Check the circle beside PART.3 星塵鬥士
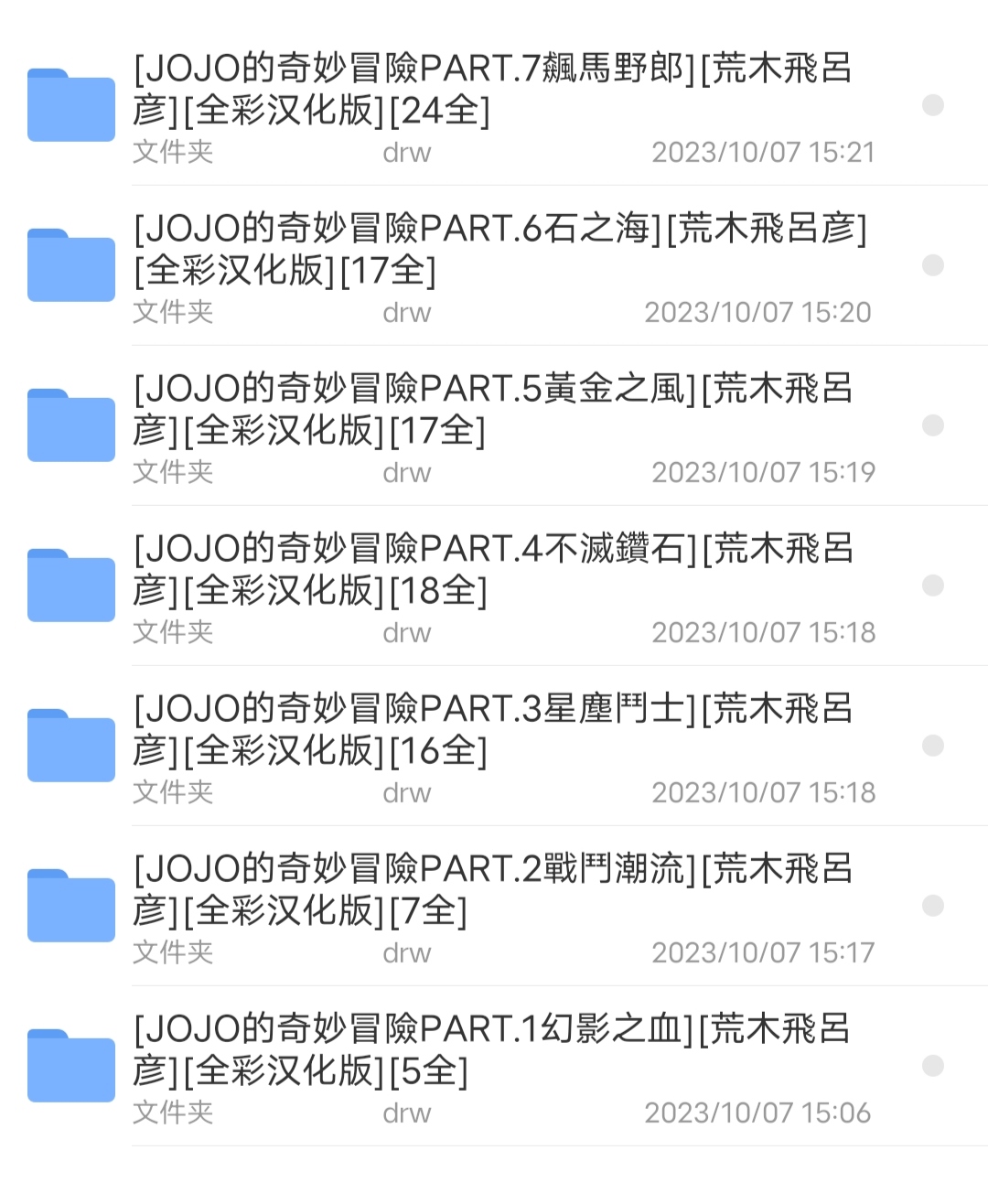The width and height of the screenshot is (988, 1204). [932, 746]
